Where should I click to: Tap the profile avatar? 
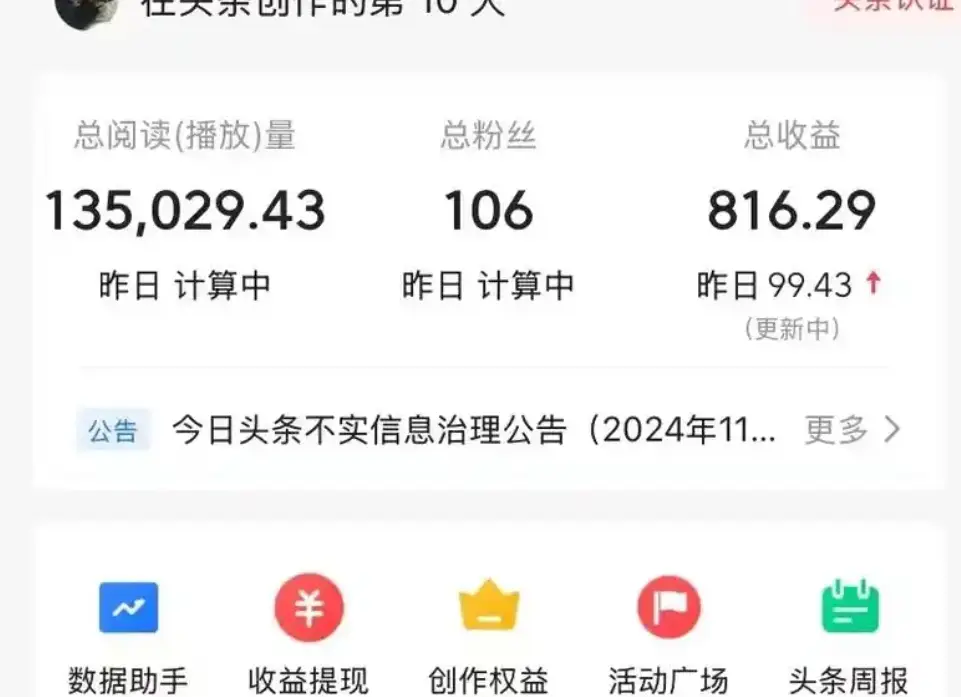pyautogui.click(x=87, y=10)
